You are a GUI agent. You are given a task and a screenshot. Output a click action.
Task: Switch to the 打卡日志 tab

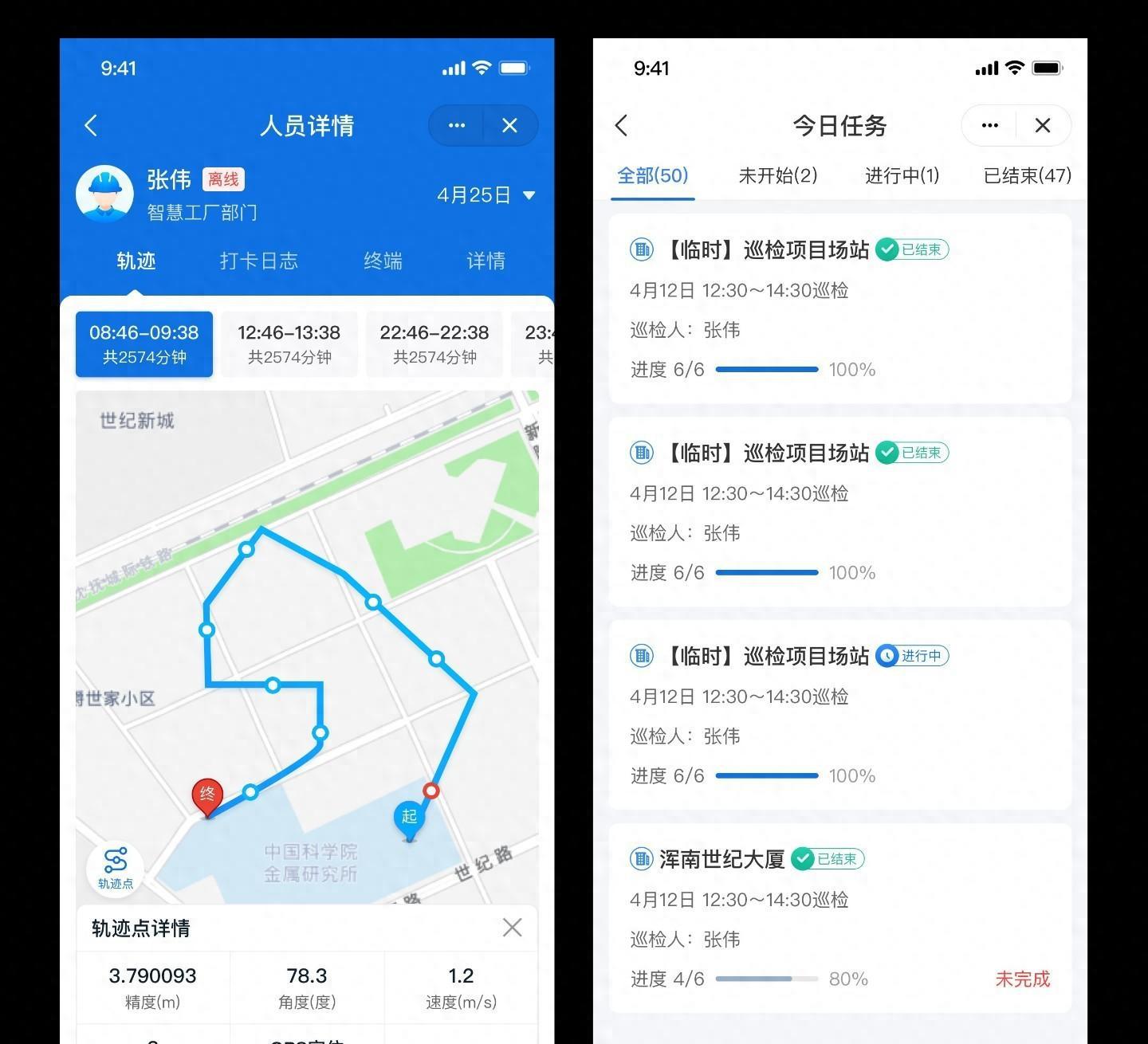[258, 261]
